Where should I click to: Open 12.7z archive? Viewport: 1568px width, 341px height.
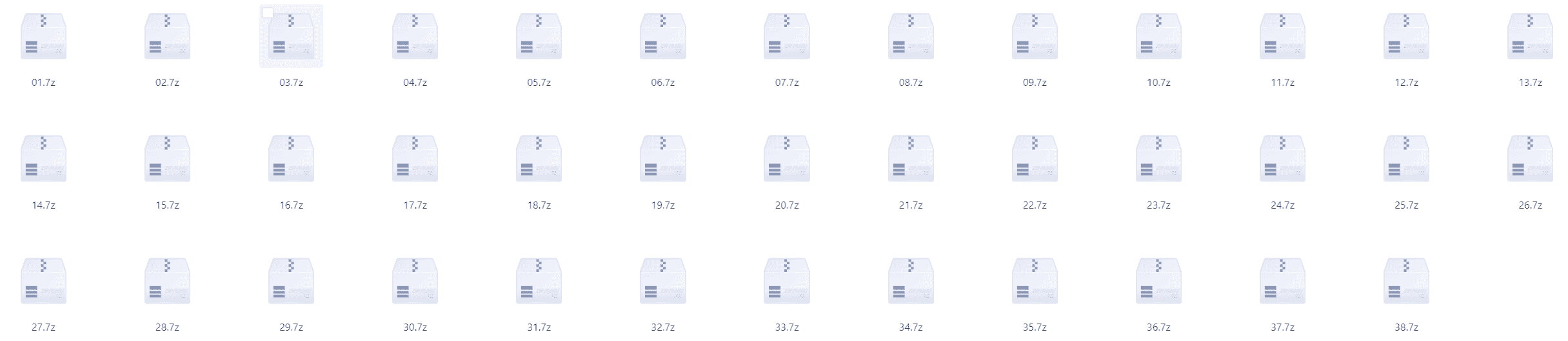pyautogui.click(x=1406, y=37)
